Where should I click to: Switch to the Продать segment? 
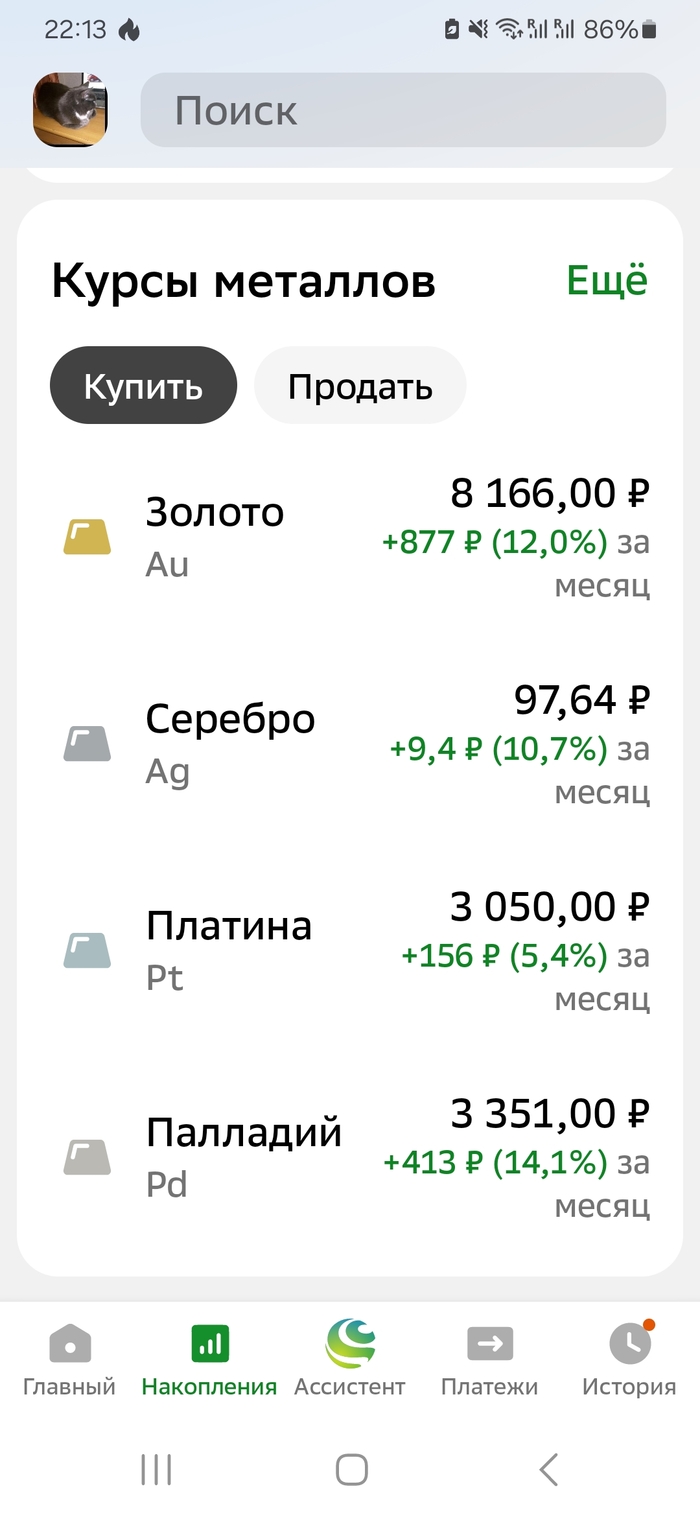click(360, 386)
